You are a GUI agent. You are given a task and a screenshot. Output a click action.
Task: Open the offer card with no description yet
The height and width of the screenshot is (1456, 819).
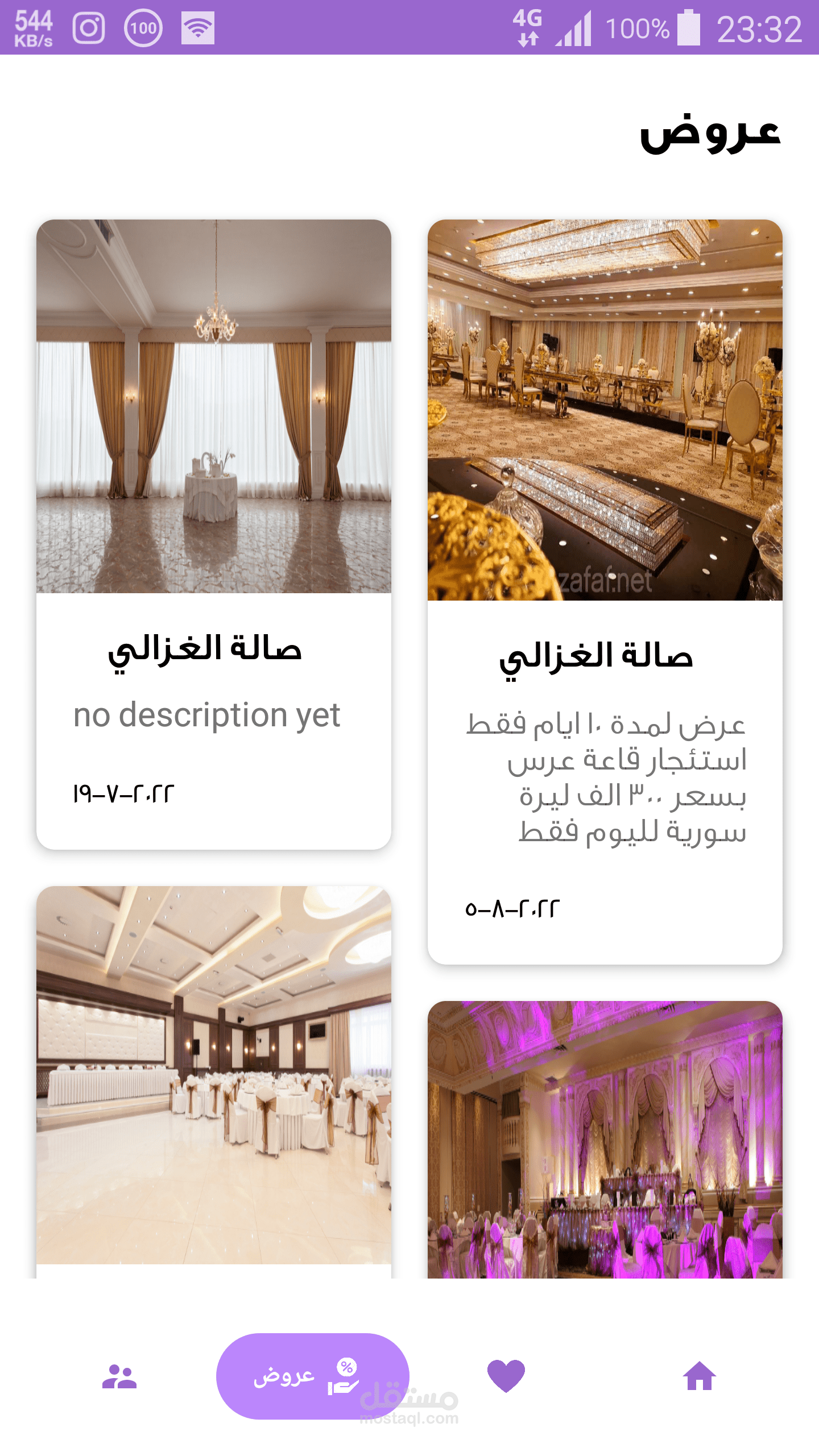tap(213, 533)
